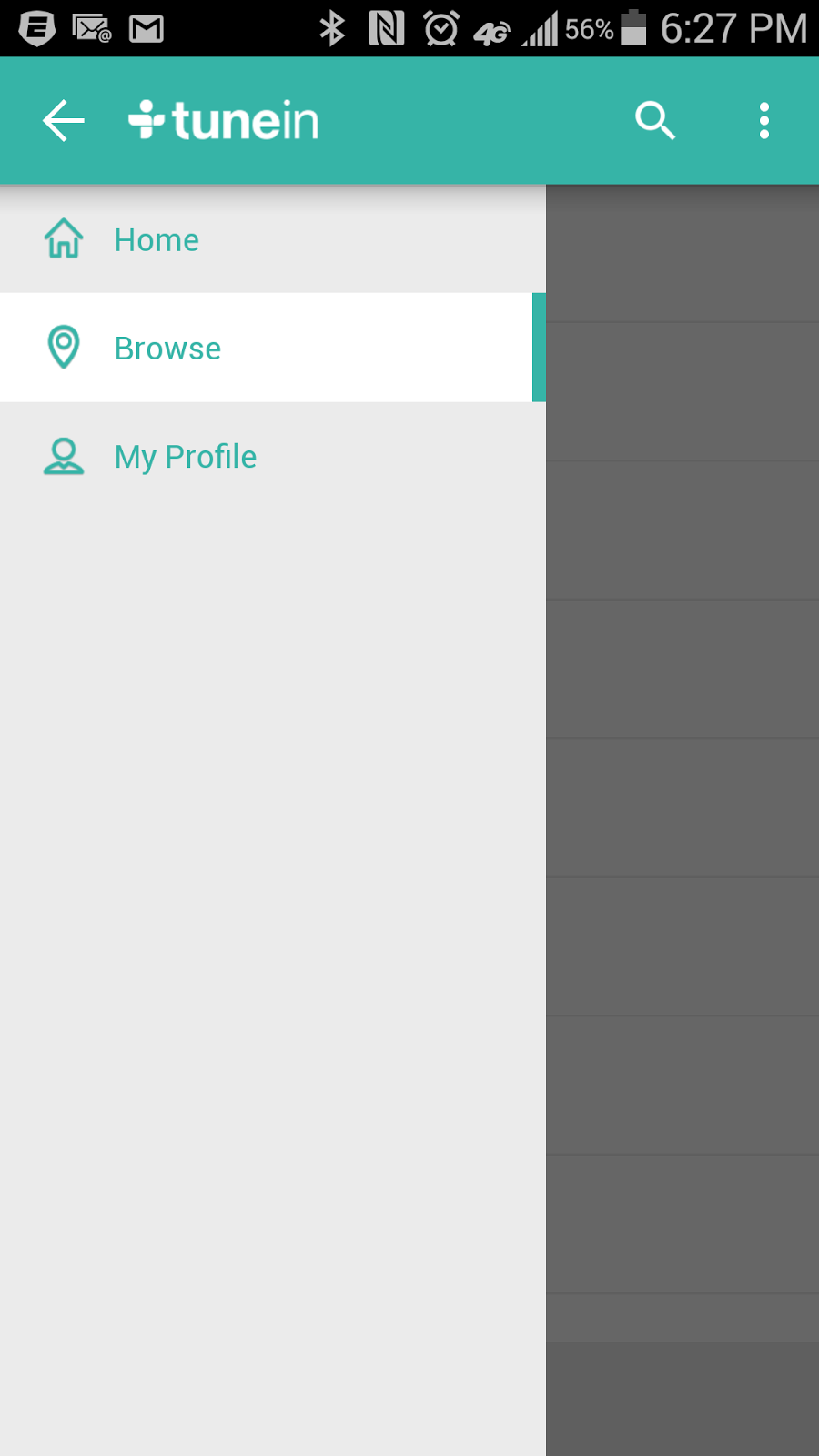Tap the back arrow to close the drawer
Screen dimensions: 819x1456
(x=64, y=121)
